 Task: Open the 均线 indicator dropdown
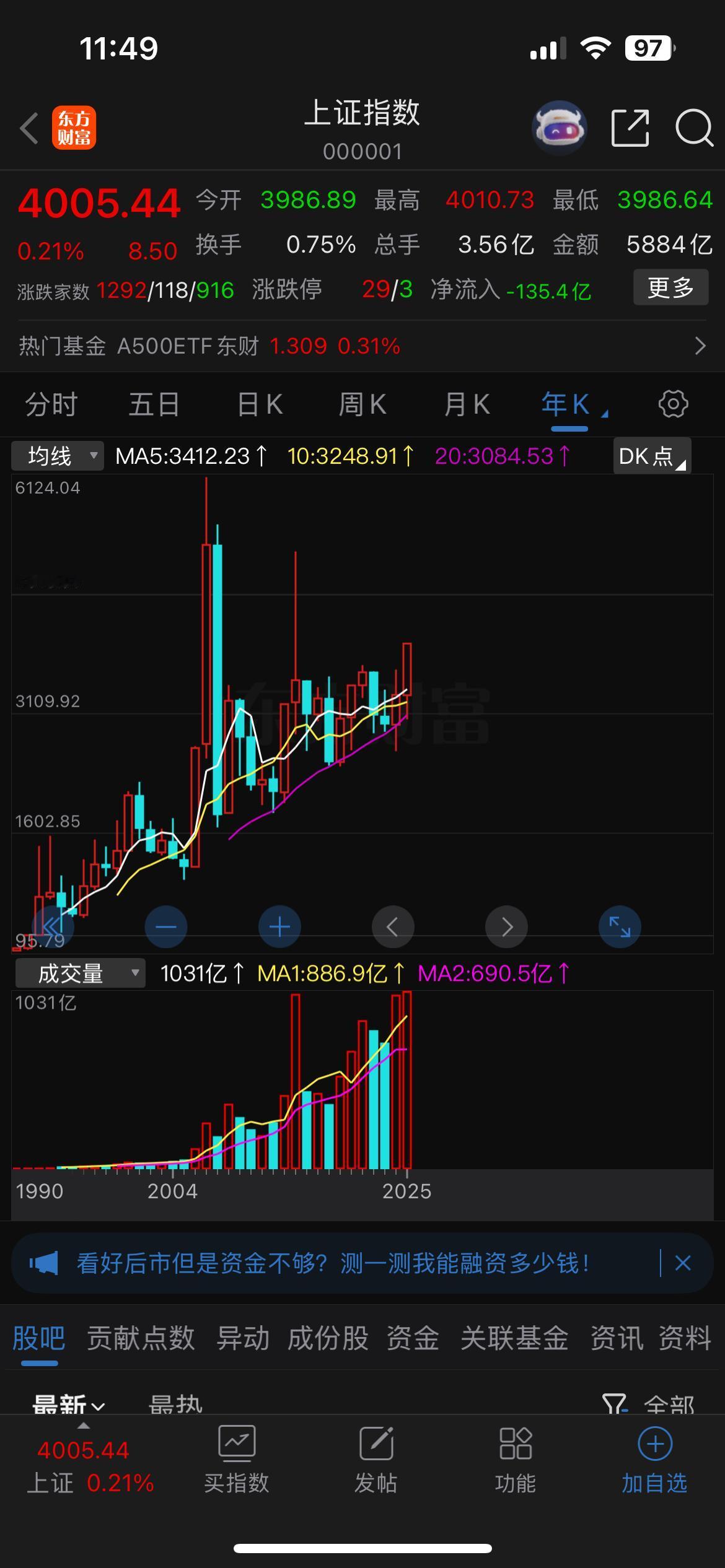pyautogui.click(x=57, y=455)
